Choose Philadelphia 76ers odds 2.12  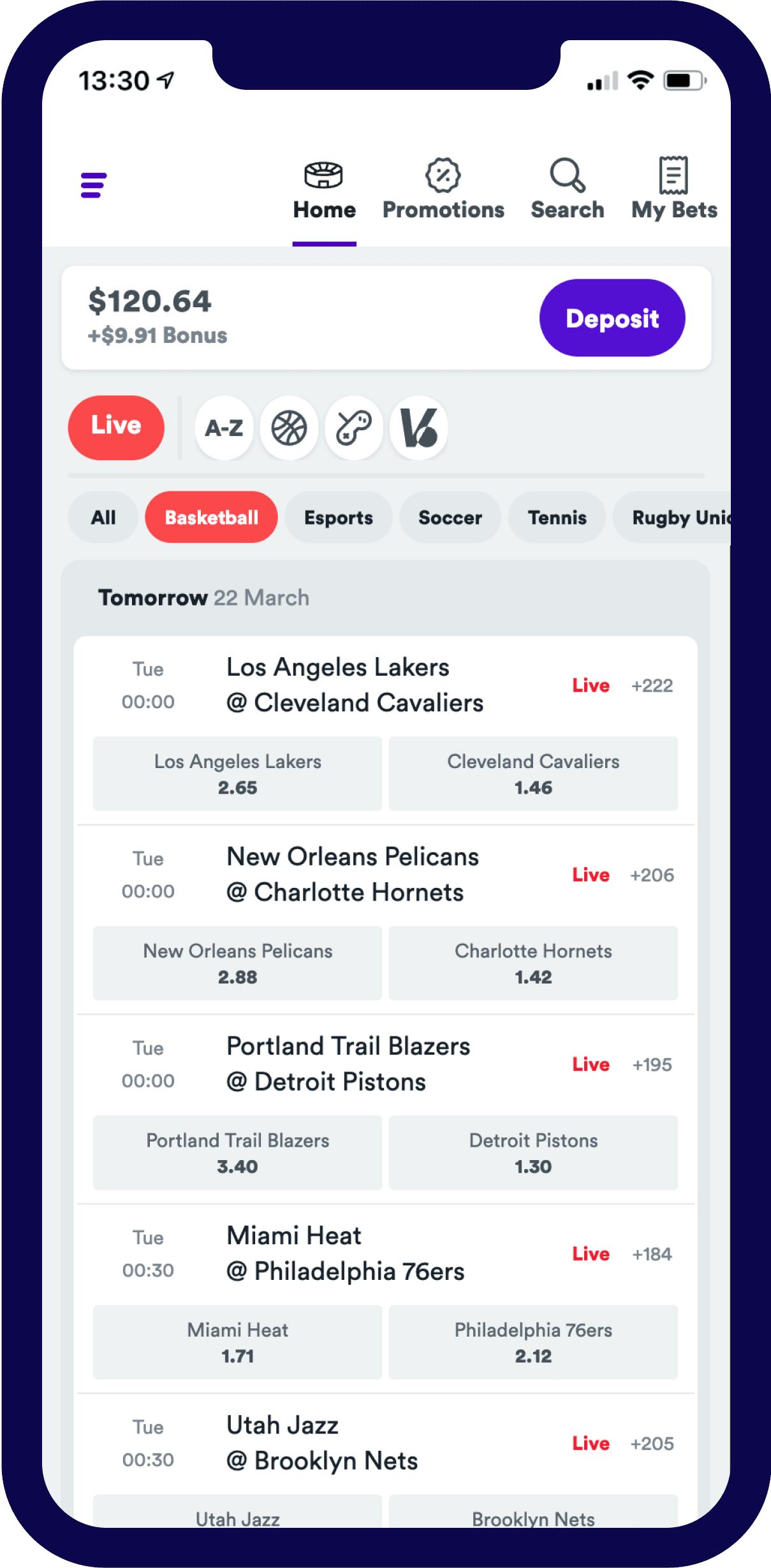tap(533, 1342)
